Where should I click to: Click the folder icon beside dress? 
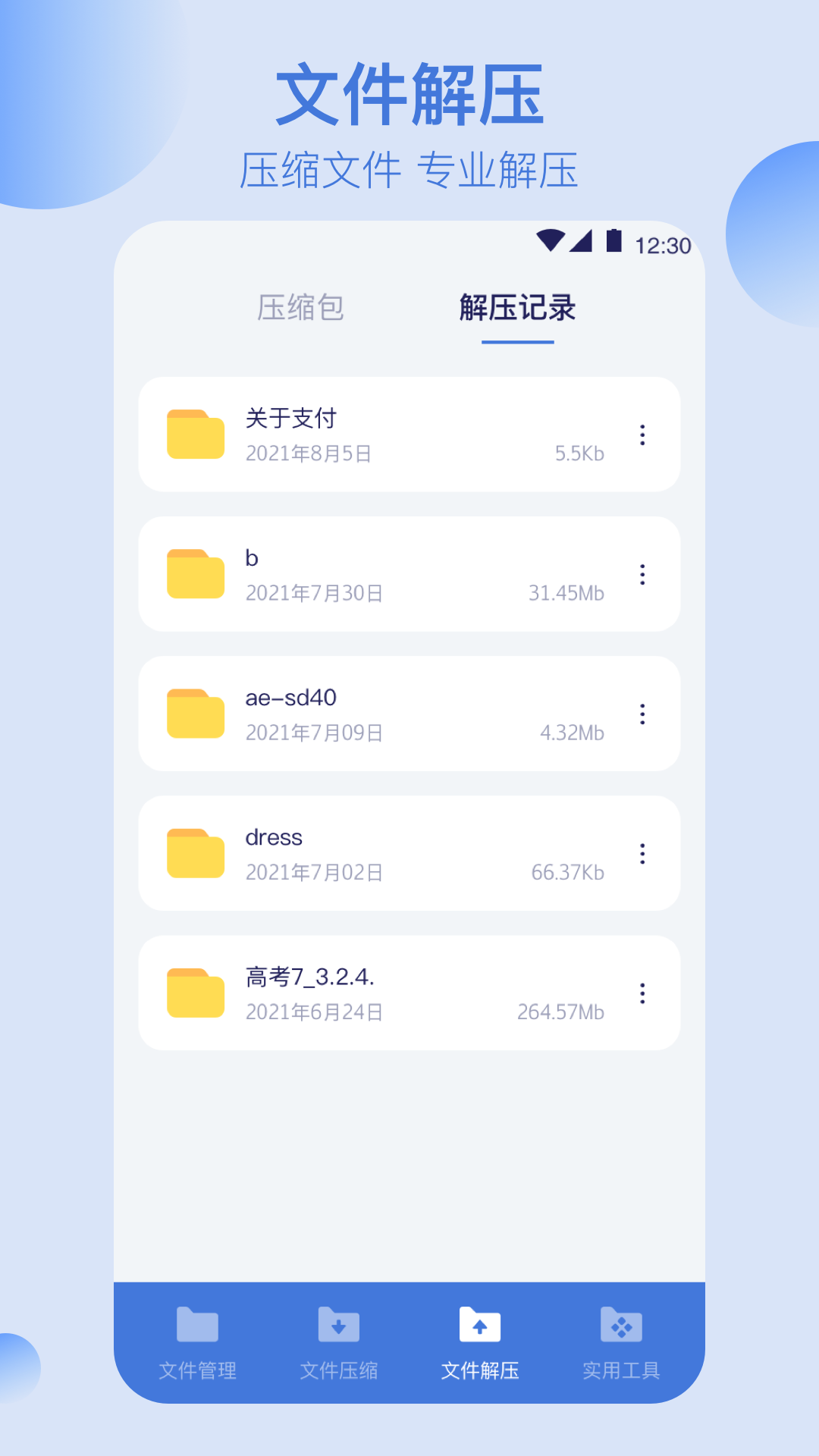196,853
